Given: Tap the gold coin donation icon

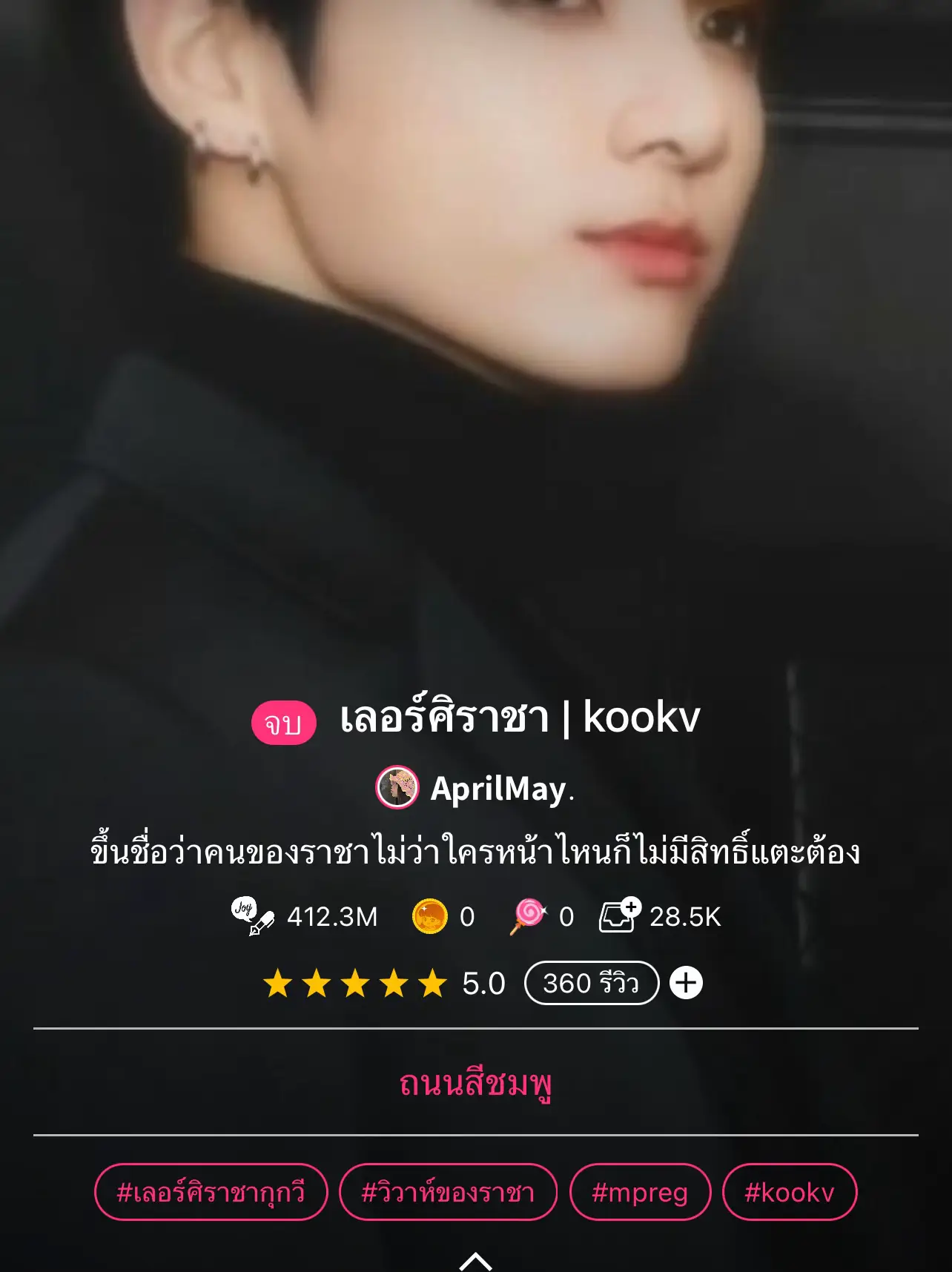Looking at the screenshot, I should pyautogui.click(x=431, y=917).
